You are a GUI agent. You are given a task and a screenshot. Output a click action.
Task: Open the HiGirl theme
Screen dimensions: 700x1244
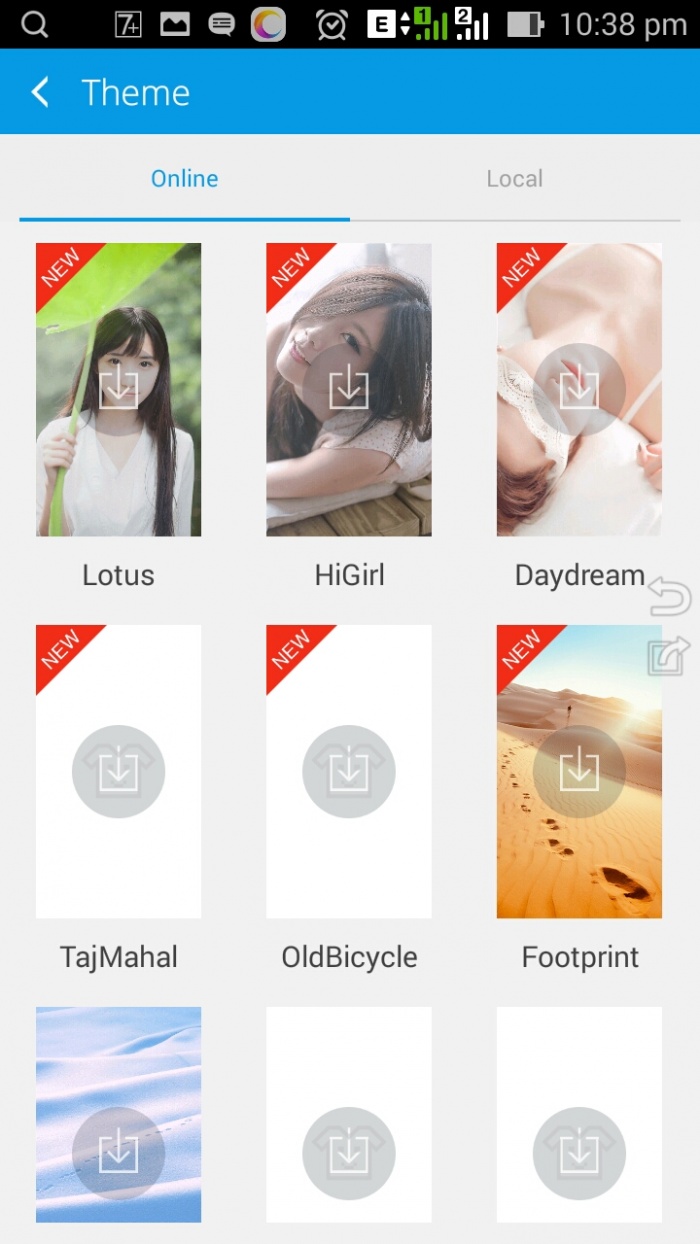349,390
